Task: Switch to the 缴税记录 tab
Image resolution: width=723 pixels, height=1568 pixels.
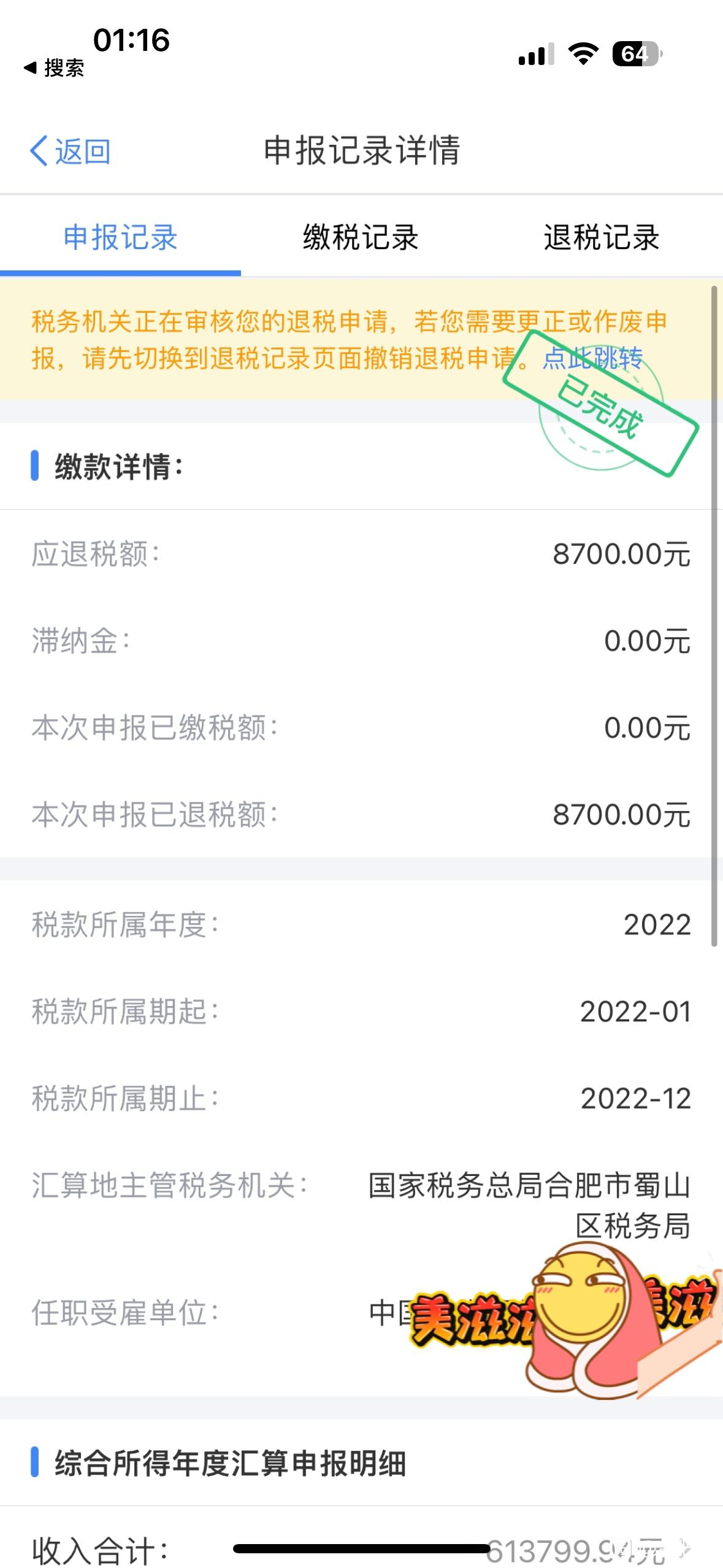Action: [361, 237]
